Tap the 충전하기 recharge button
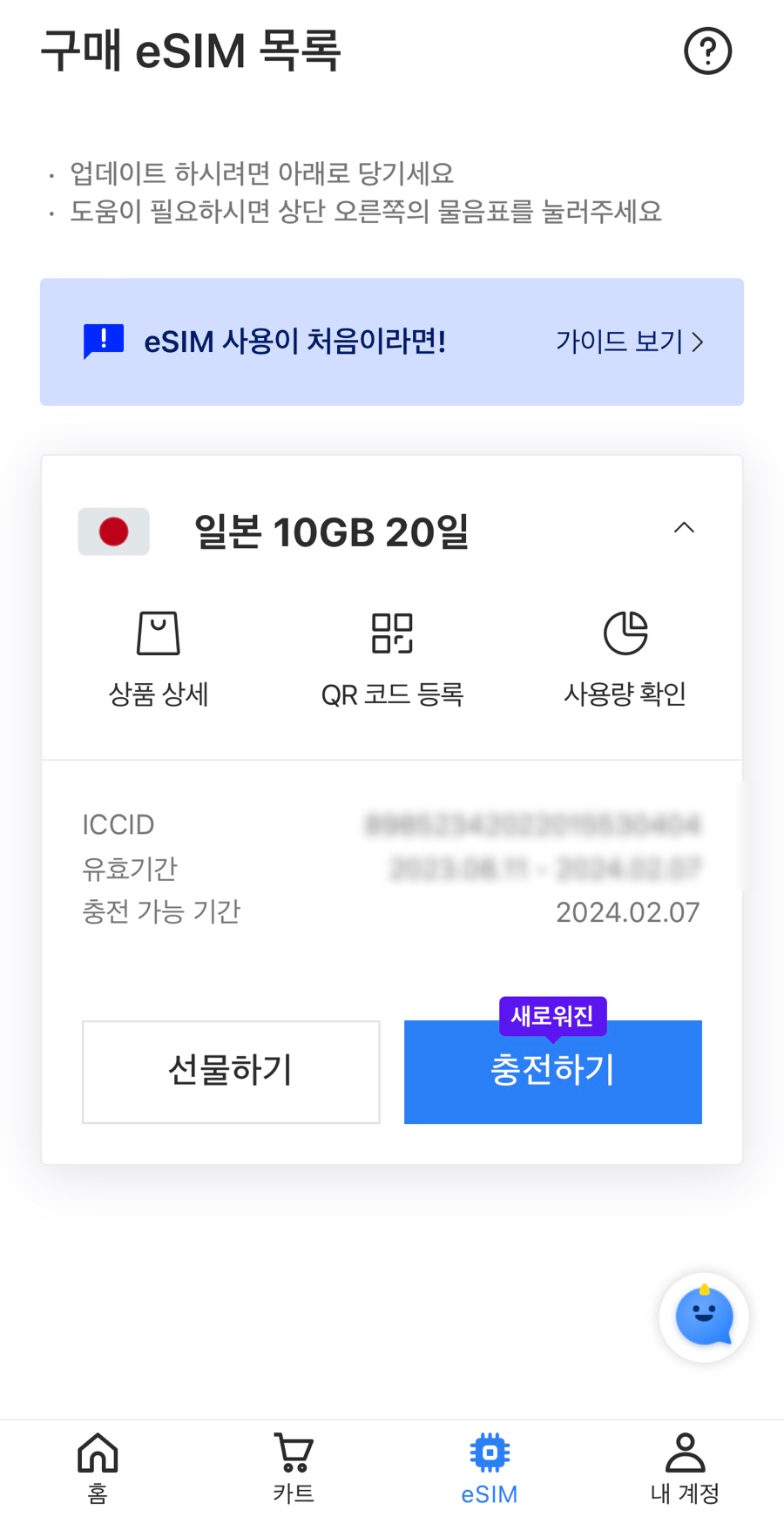The height and width of the screenshot is (1537, 784). (553, 1072)
